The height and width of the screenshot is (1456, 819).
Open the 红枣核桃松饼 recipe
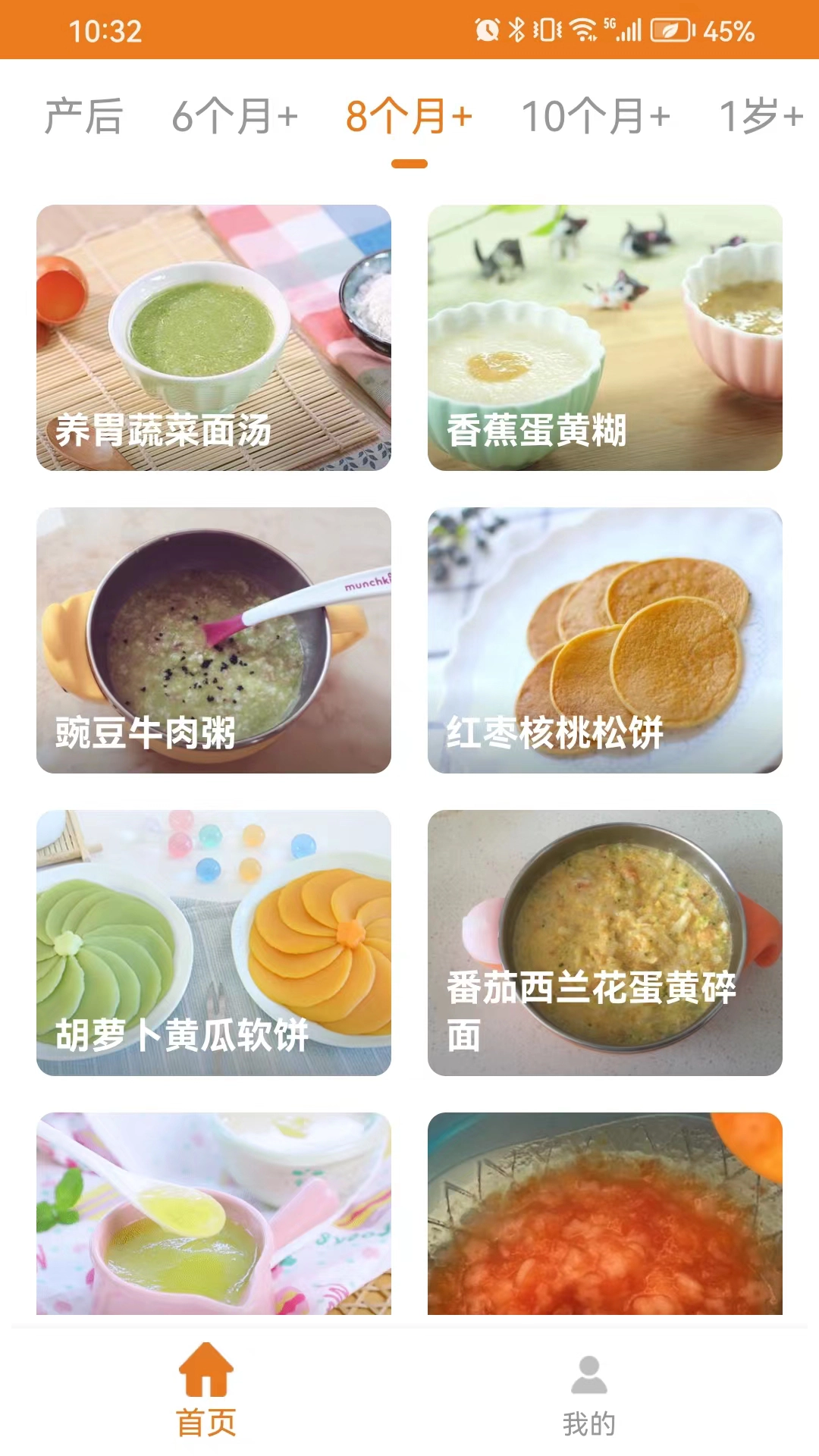coord(604,641)
